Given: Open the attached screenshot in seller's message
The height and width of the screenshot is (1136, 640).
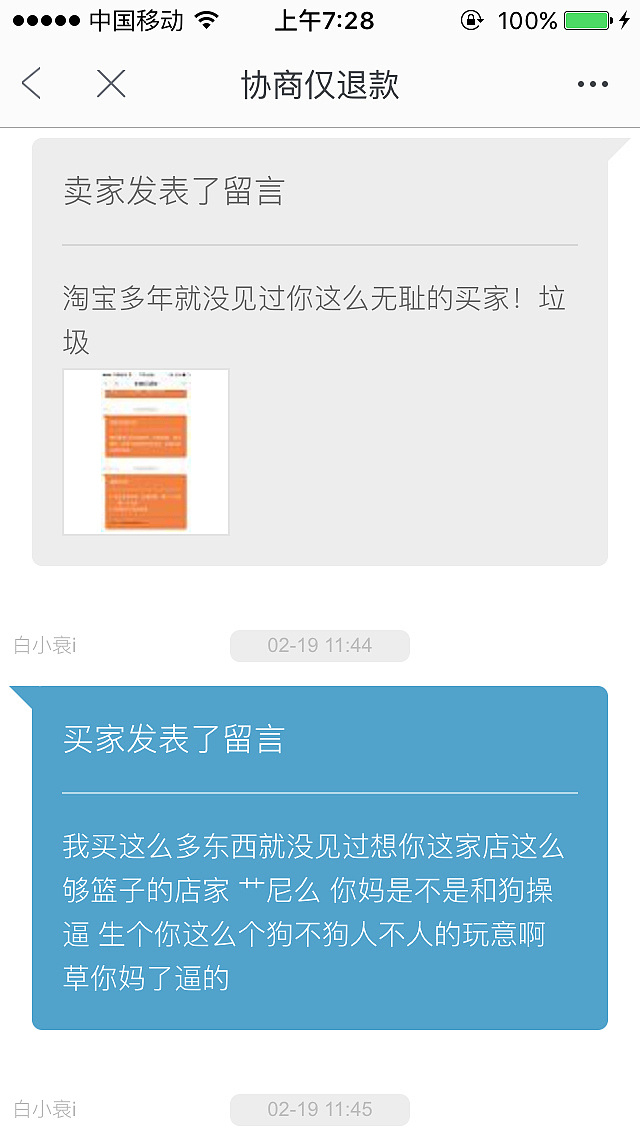Looking at the screenshot, I should coord(146,452).
